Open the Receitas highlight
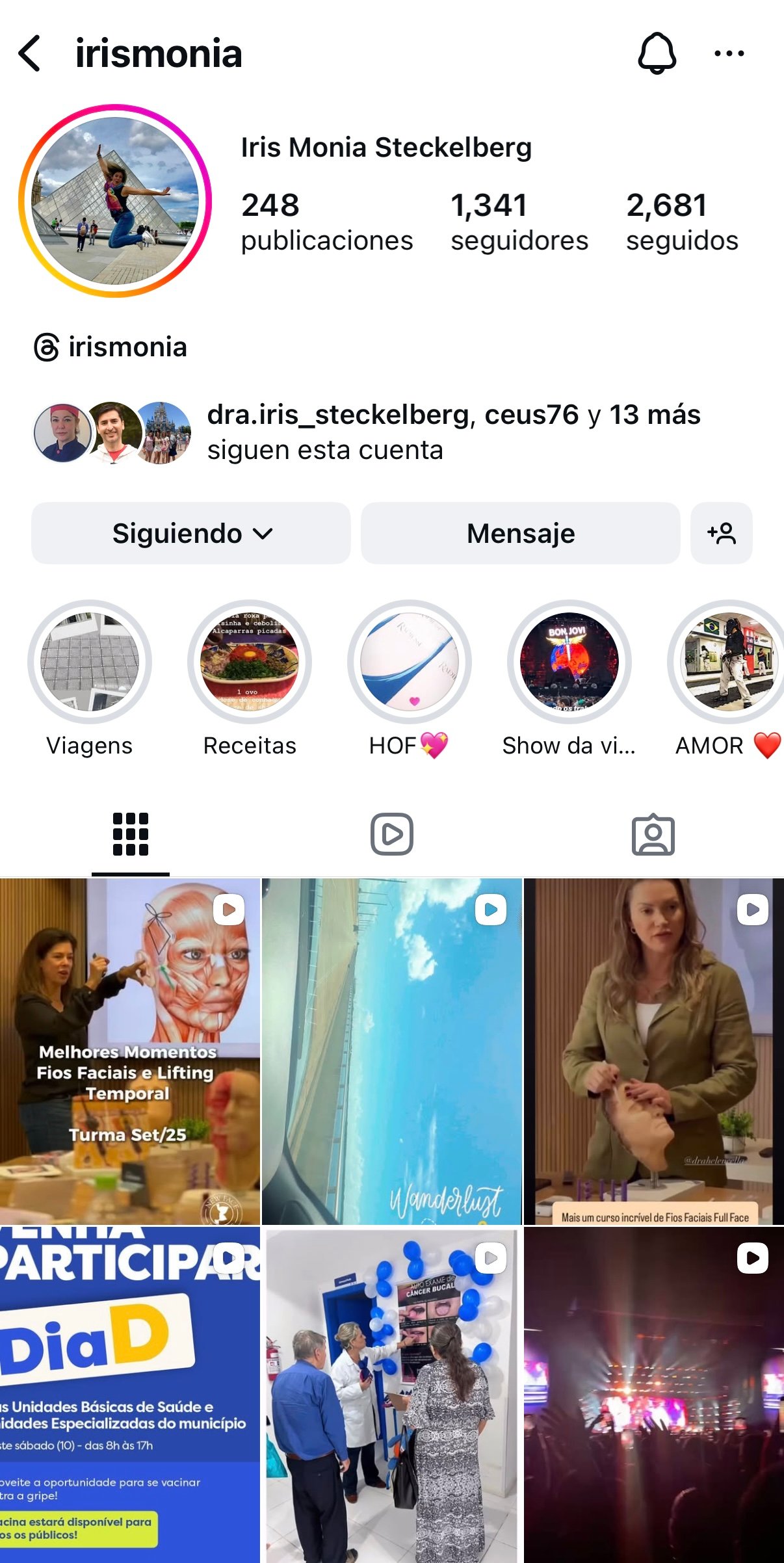 [x=250, y=662]
